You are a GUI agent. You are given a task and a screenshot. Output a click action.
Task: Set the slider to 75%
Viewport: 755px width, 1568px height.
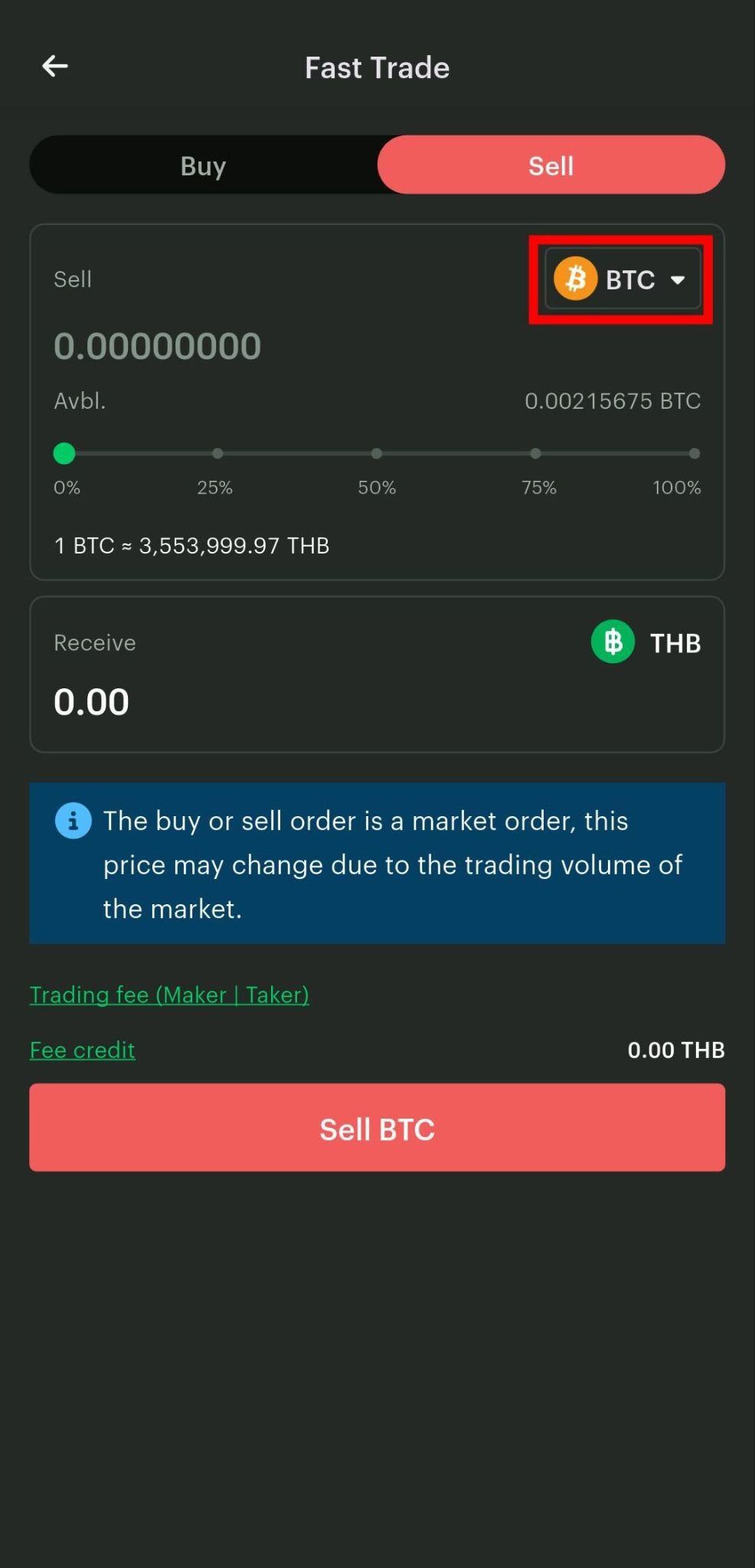click(536, 454)
